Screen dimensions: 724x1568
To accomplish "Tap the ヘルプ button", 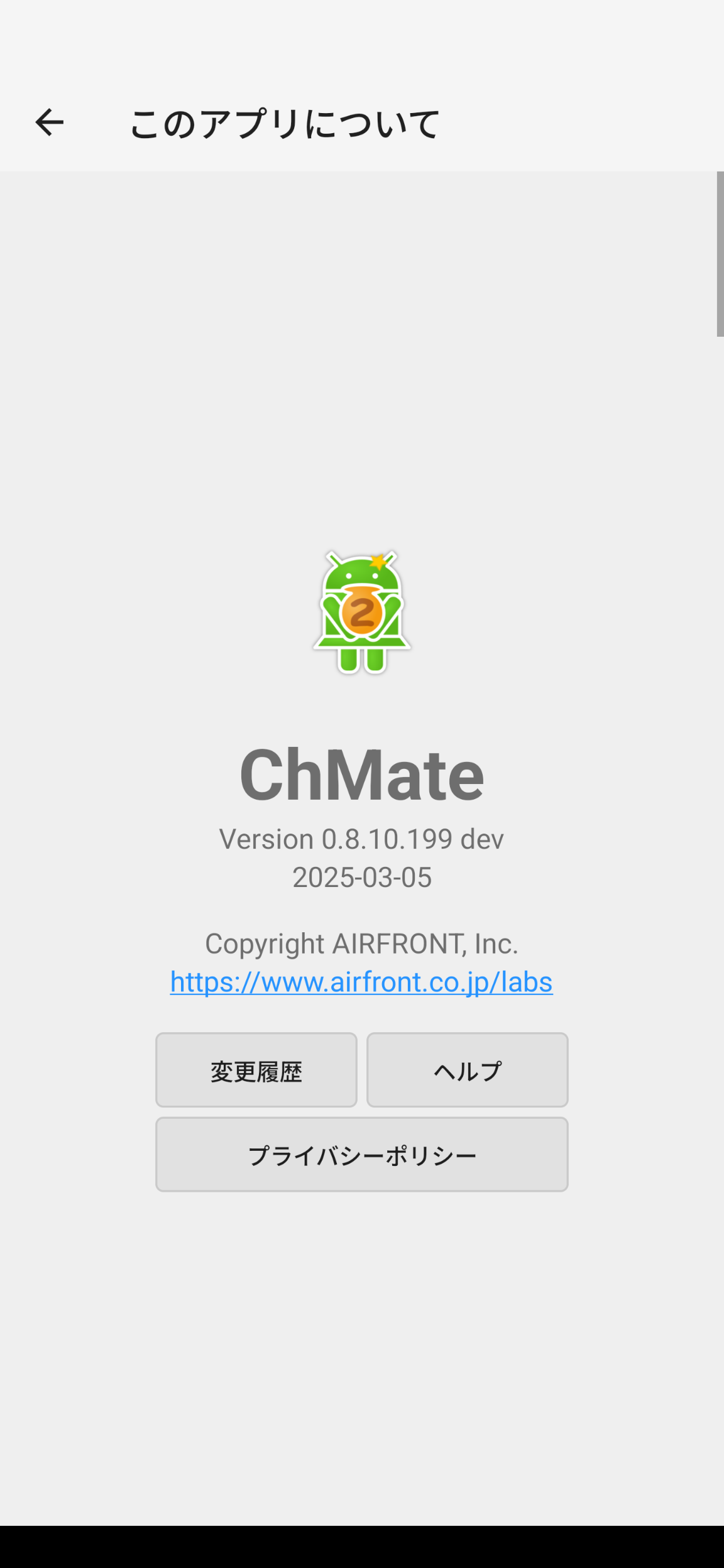I will click(x=468, y=1070).
